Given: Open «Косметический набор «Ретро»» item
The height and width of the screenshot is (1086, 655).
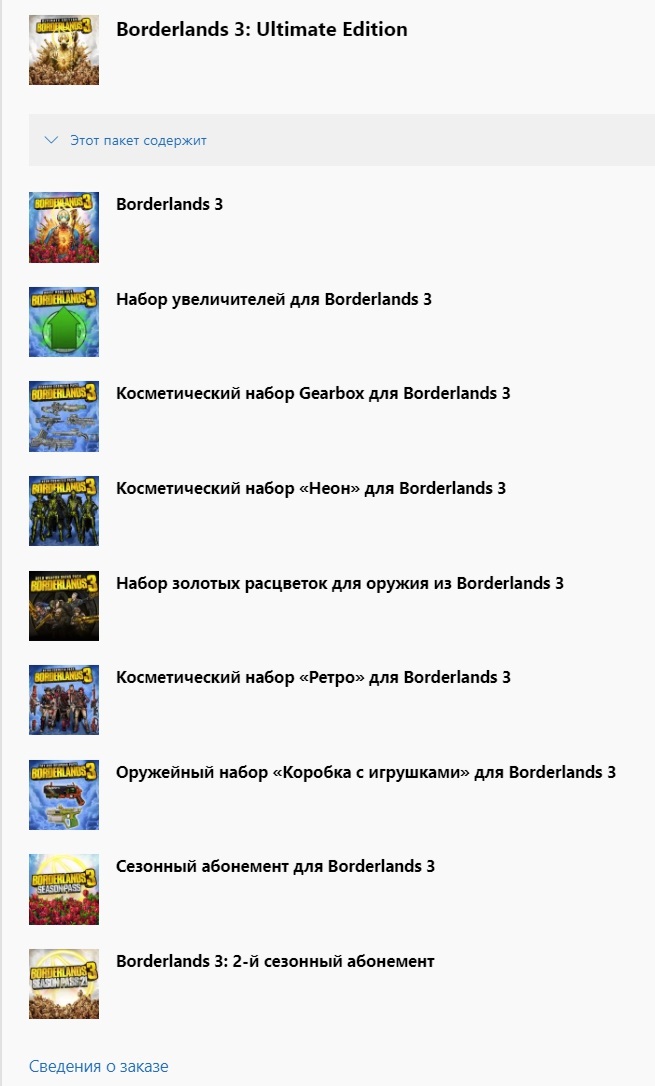Looking at the screenshot, I should 312,677.
